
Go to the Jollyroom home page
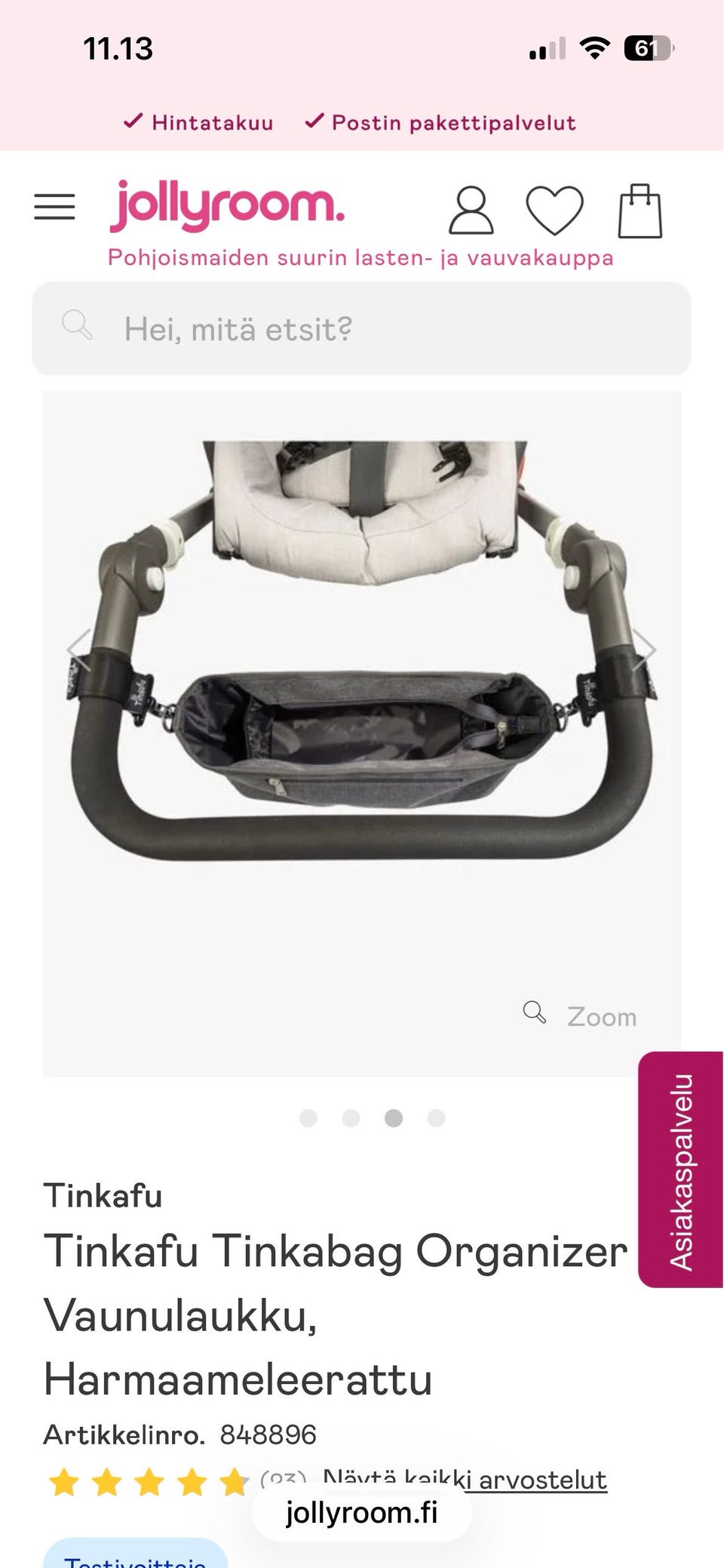(227, 206)
